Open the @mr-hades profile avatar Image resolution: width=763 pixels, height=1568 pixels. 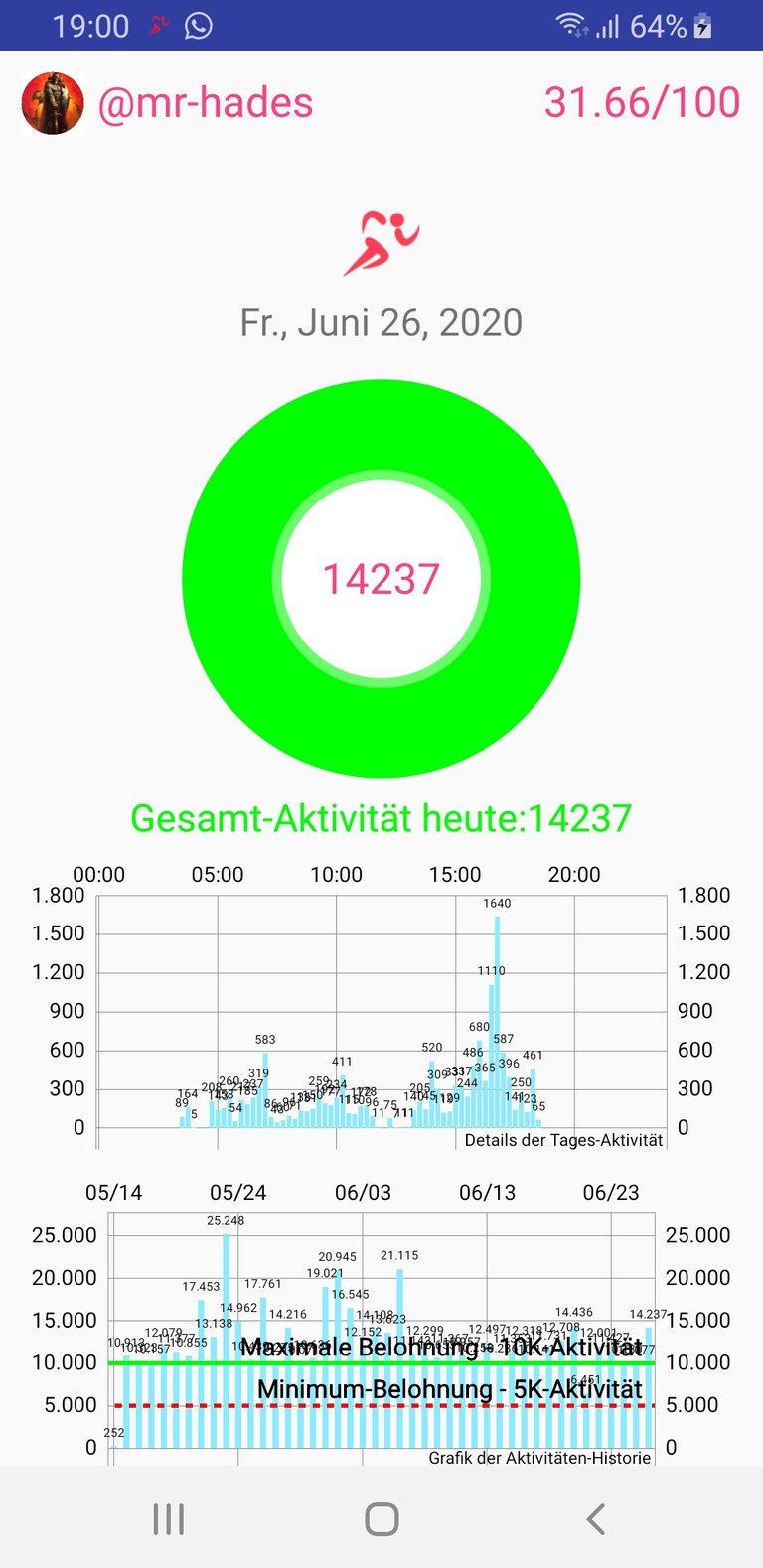(53, 103)
